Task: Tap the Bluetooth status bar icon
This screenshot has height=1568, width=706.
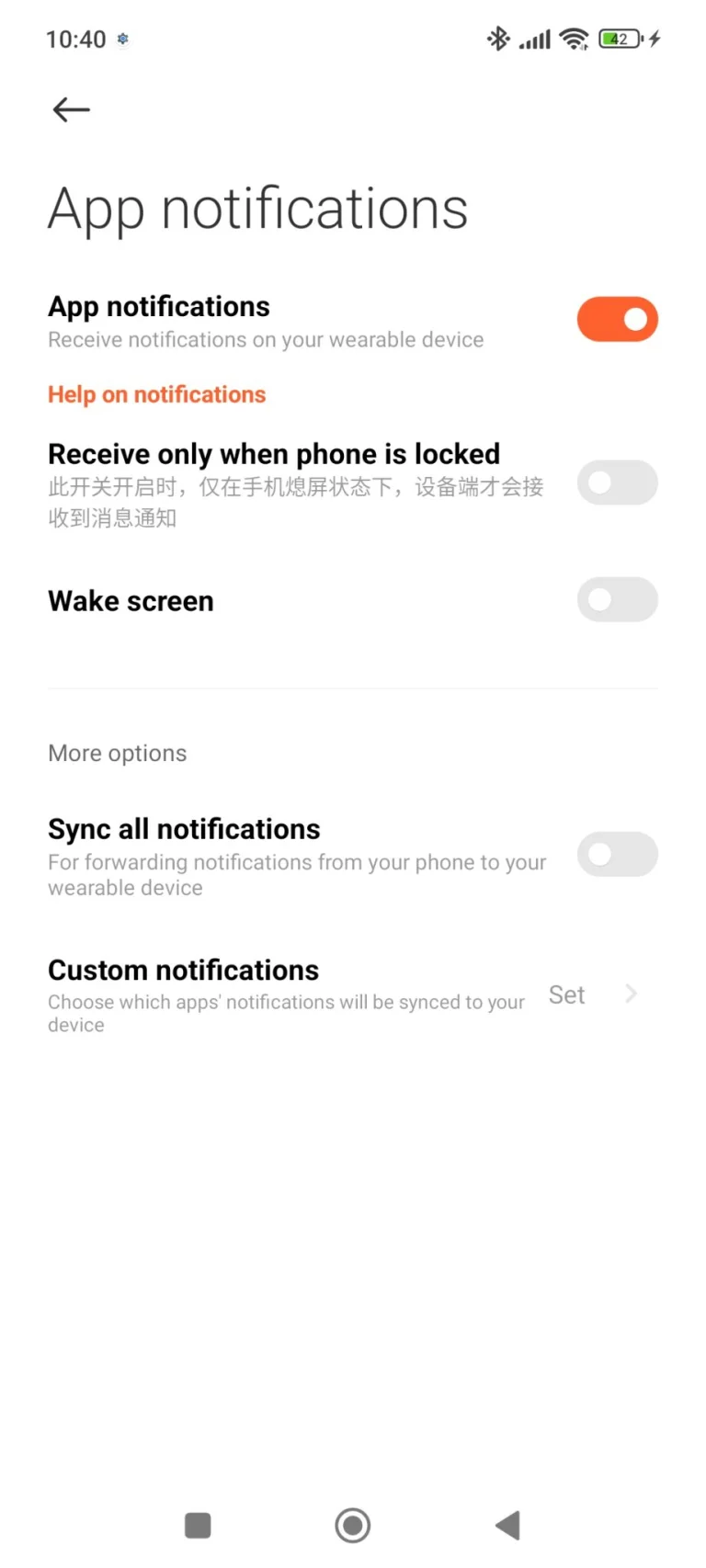Action: pyautogui.click(x=497, y=39)
